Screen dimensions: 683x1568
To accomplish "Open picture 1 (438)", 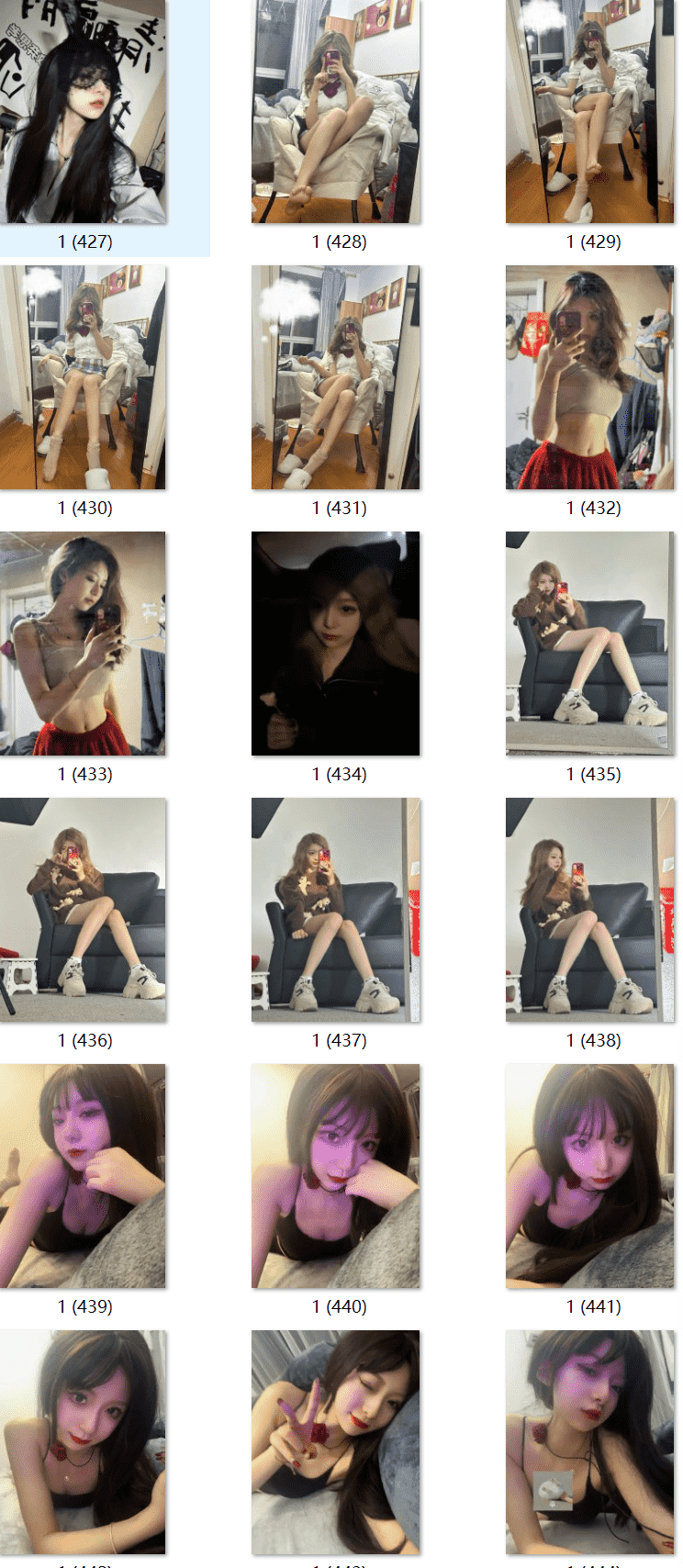I will [589, 910].
